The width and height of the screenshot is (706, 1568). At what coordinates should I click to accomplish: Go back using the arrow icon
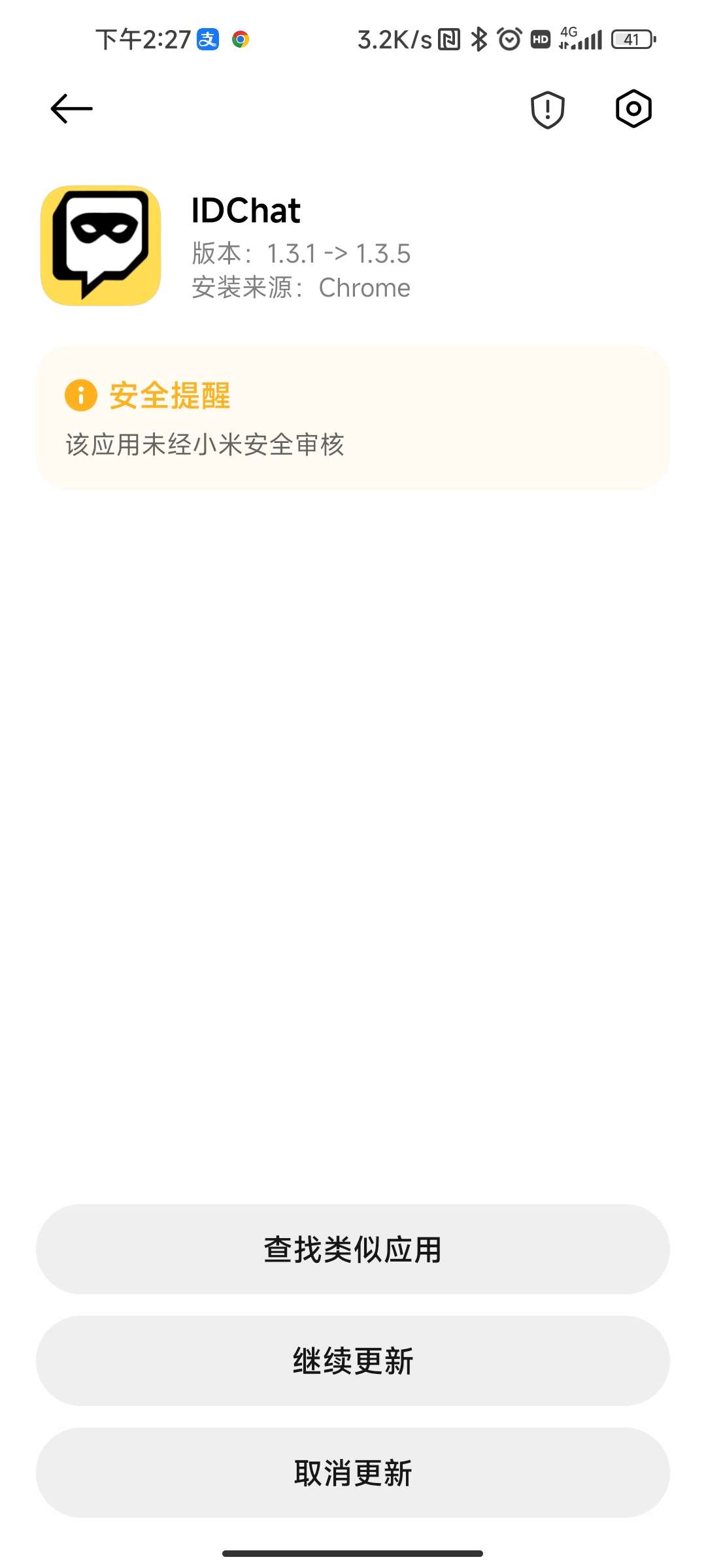point(72,108)
